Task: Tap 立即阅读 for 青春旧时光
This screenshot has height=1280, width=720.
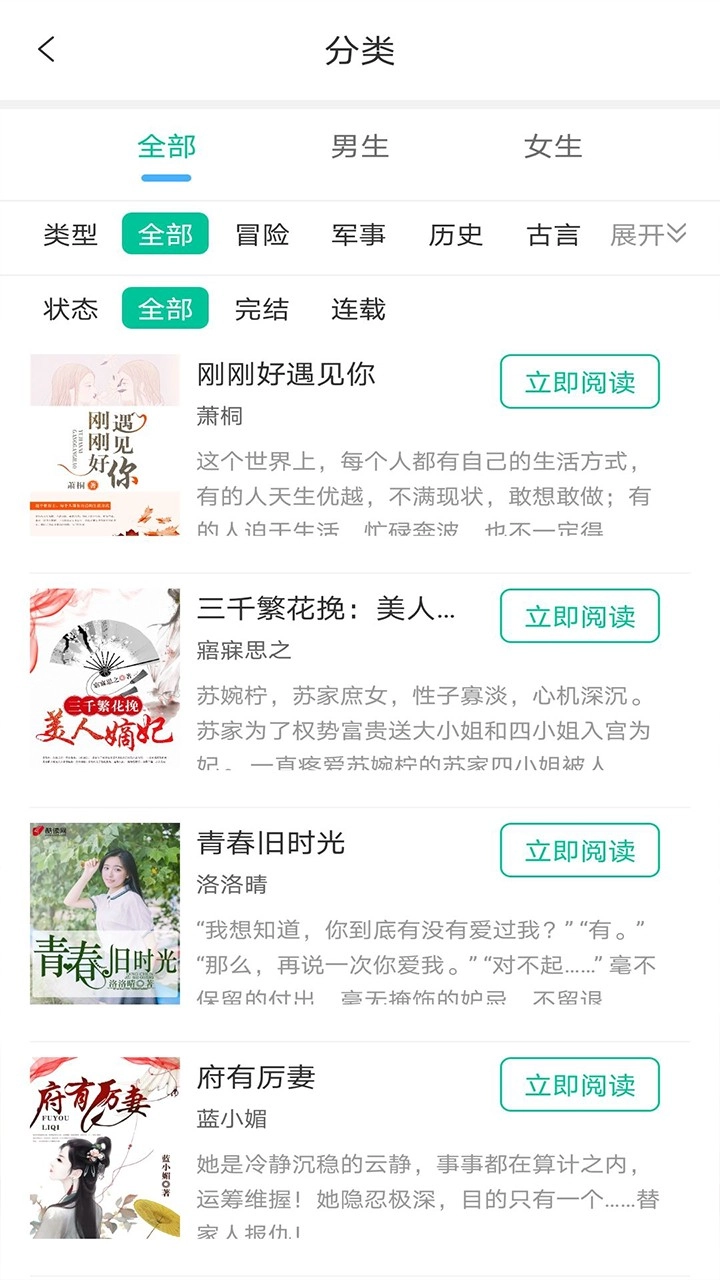Action: [x=580, y=850]
